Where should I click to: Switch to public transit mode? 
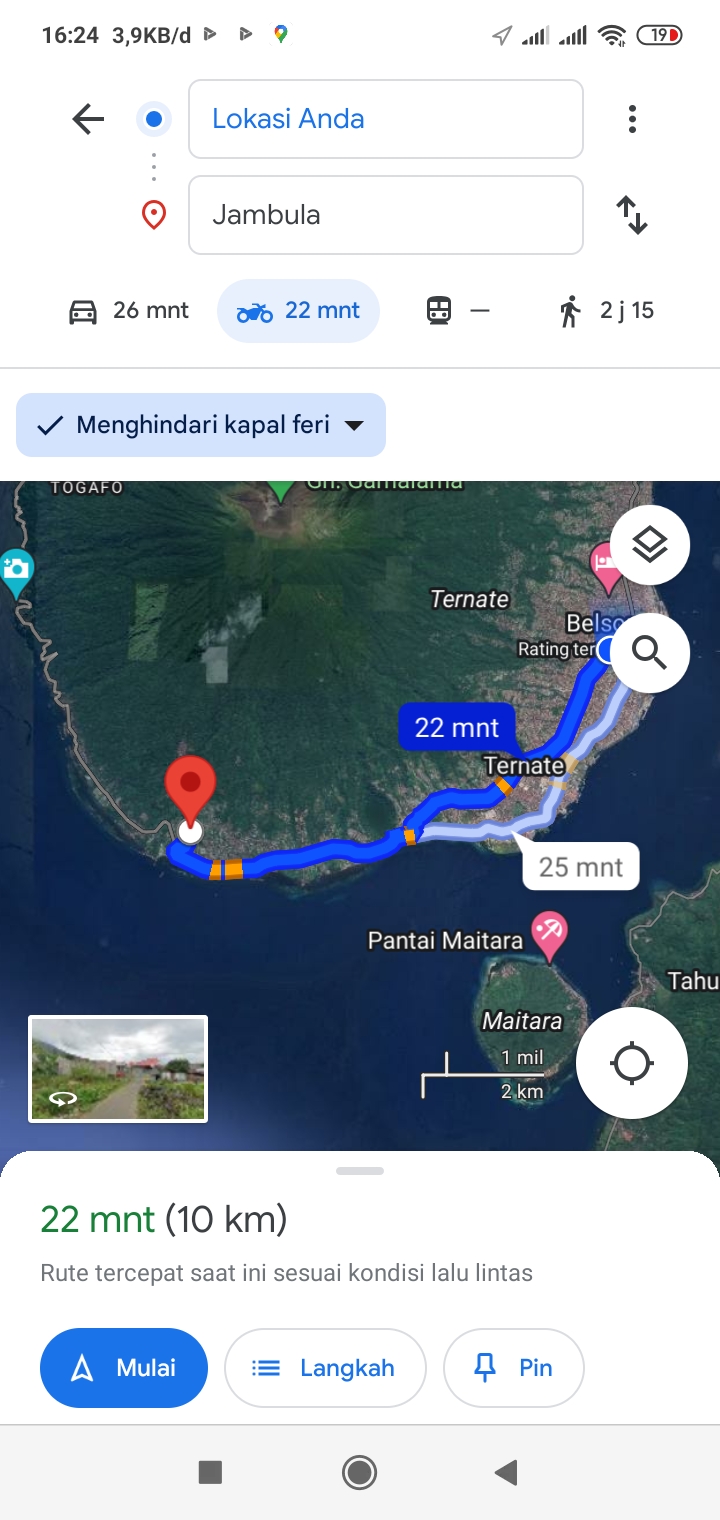458,311
